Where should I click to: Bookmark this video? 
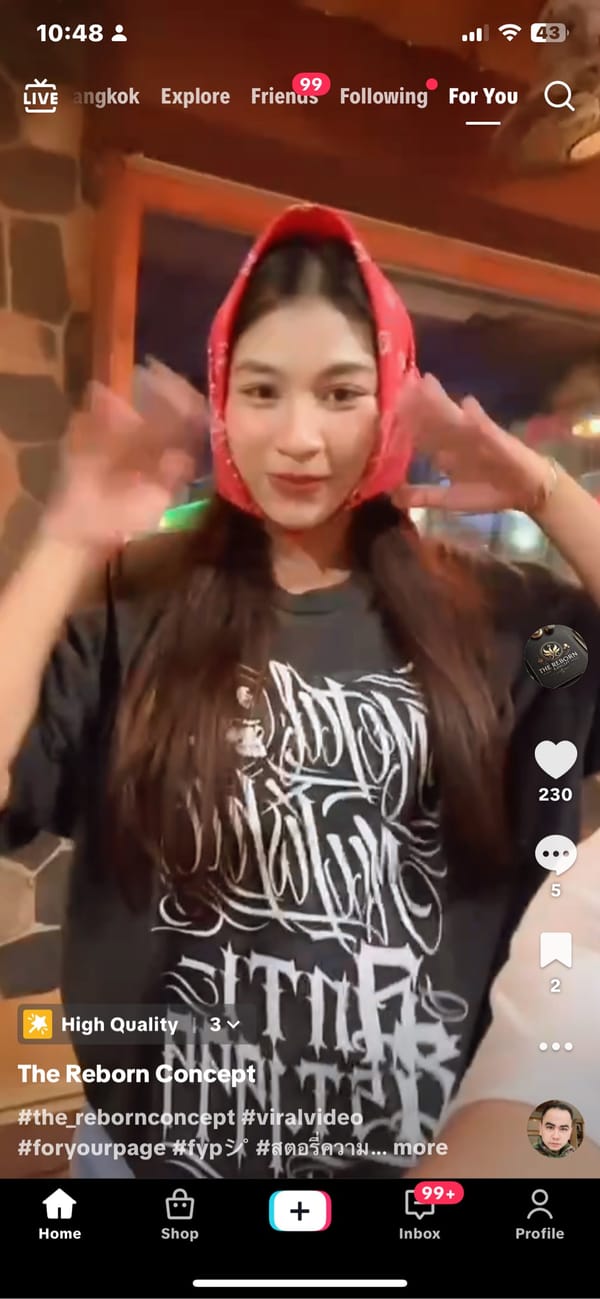[x=555, y=951]
